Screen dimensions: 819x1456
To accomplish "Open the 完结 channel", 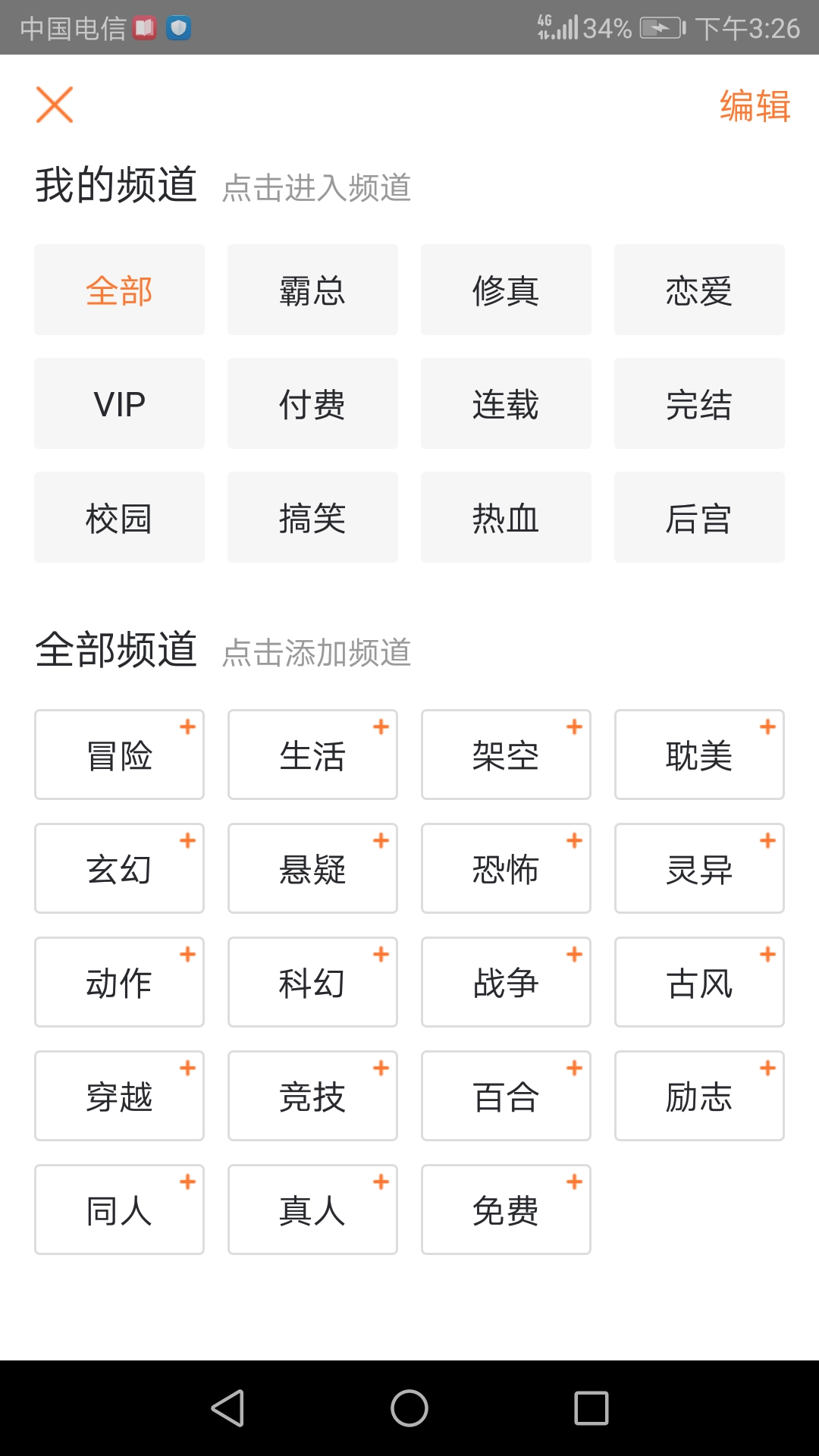I will (x=699, y=403).
